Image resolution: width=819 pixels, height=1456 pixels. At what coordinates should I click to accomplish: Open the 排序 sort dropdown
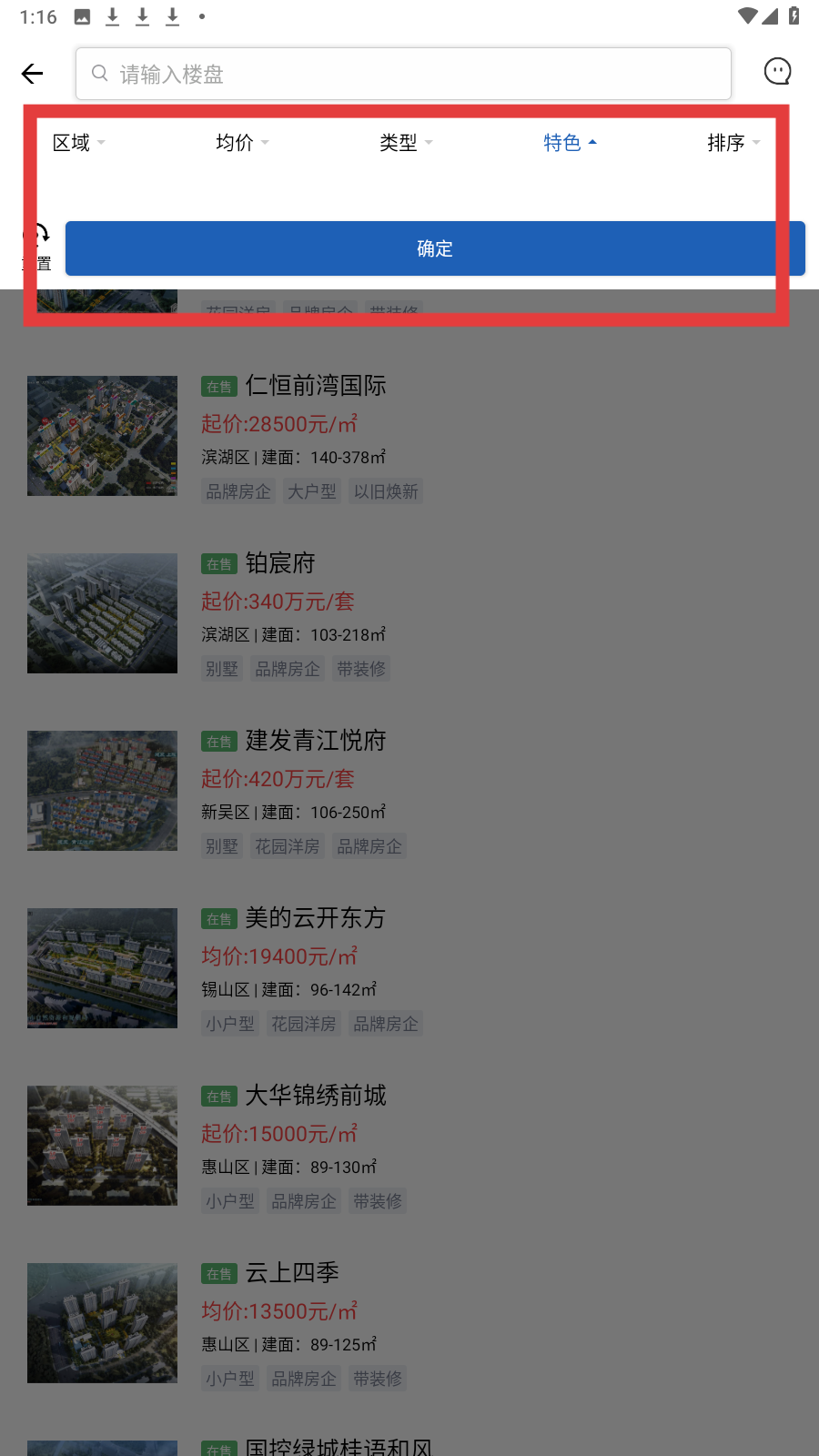[734, 143]
